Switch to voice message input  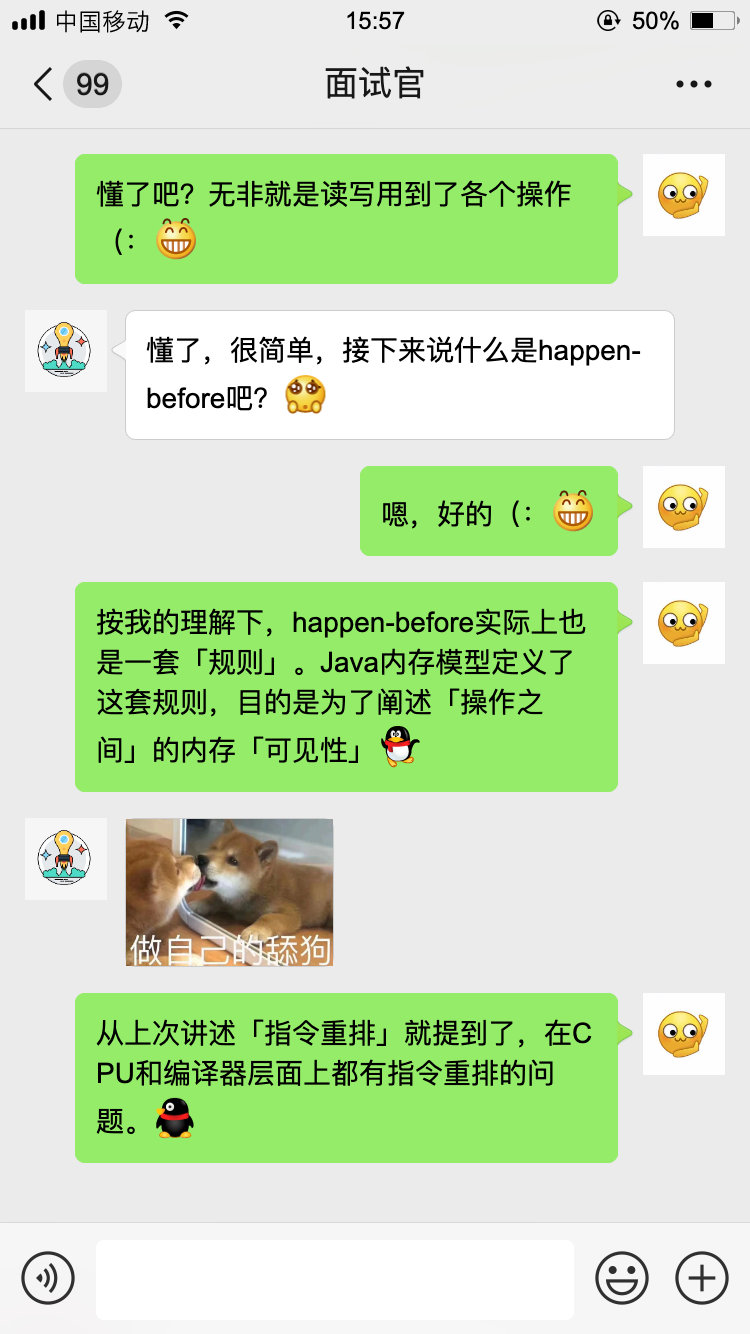pos(48,1278)
